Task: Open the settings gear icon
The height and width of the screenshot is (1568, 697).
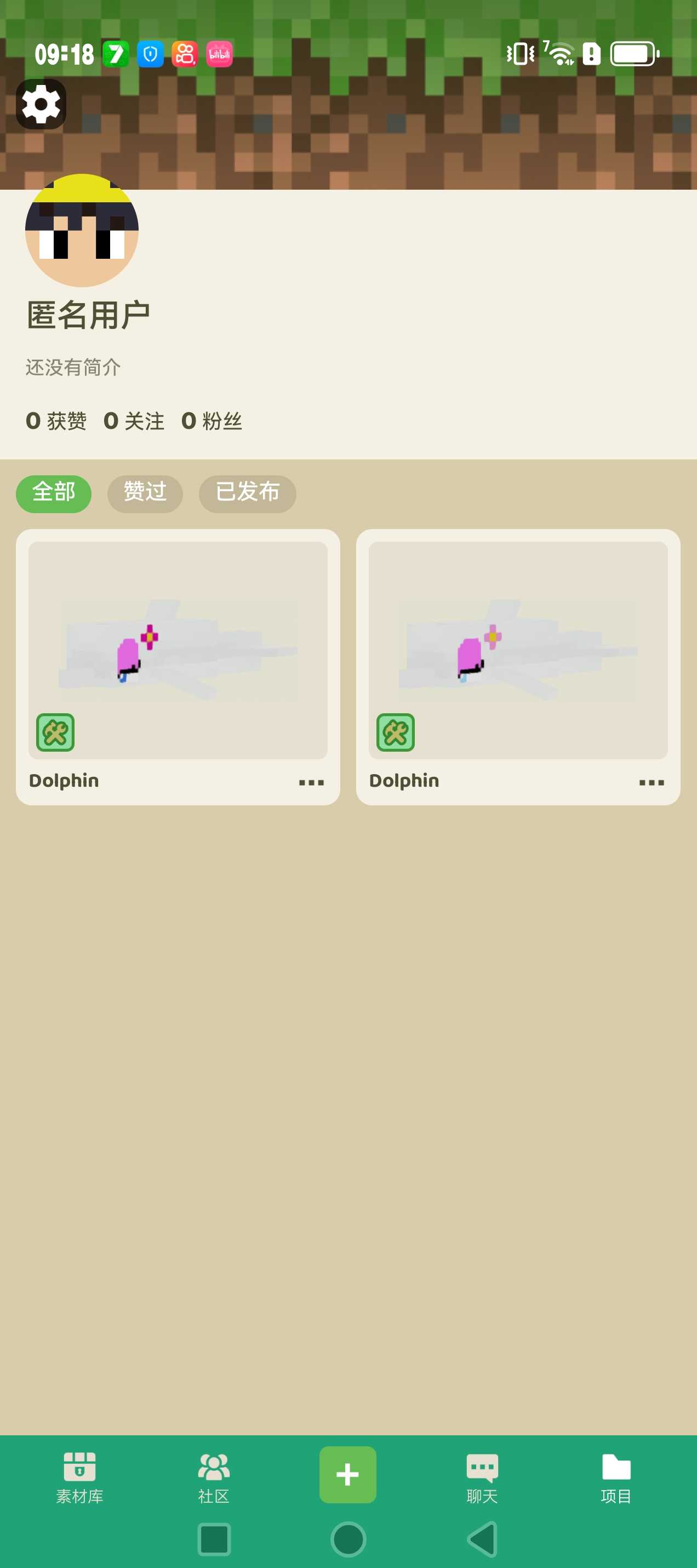Action: 41,104
